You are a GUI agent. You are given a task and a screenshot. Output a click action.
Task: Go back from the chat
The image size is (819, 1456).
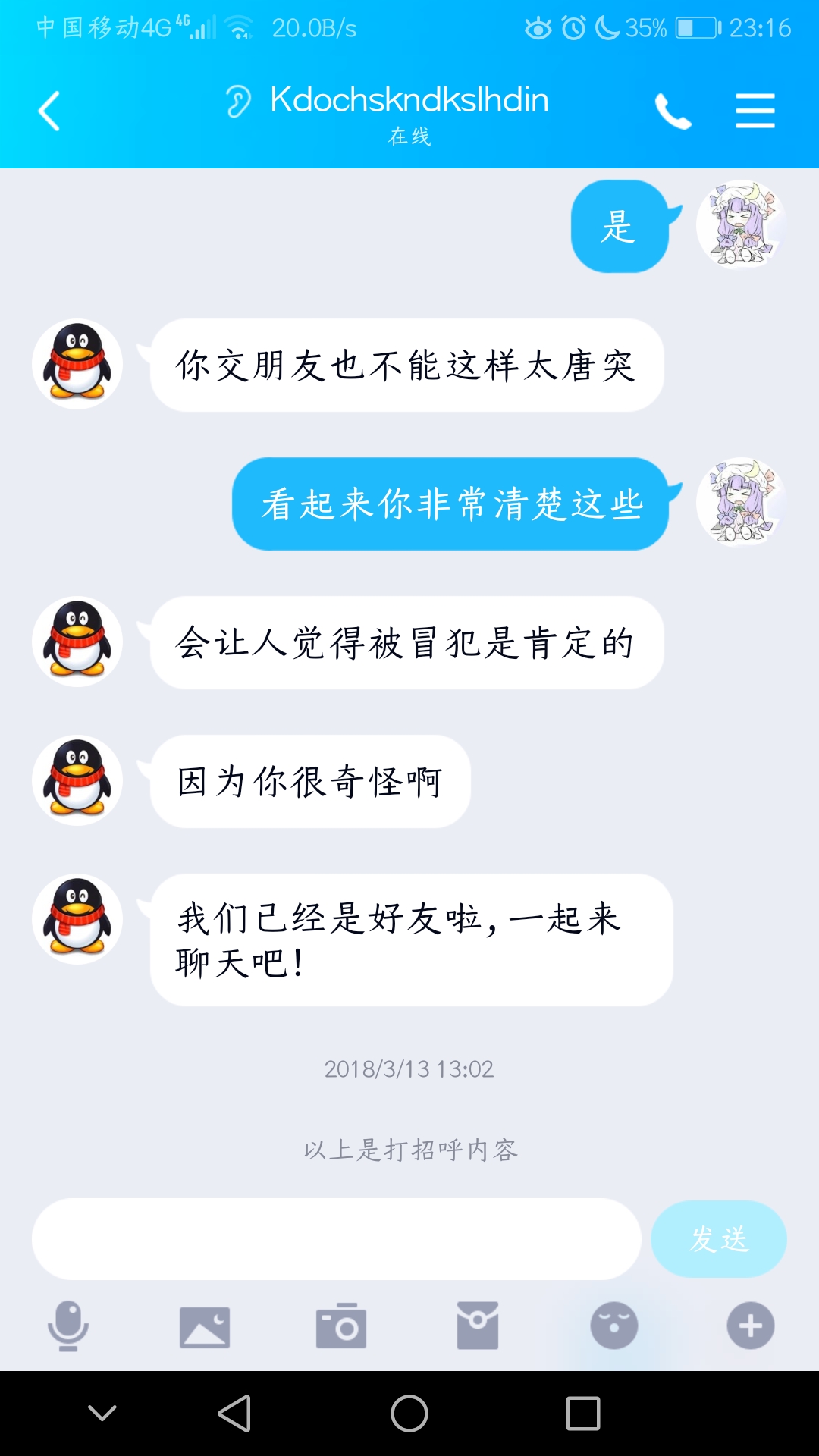pos(49,111)
